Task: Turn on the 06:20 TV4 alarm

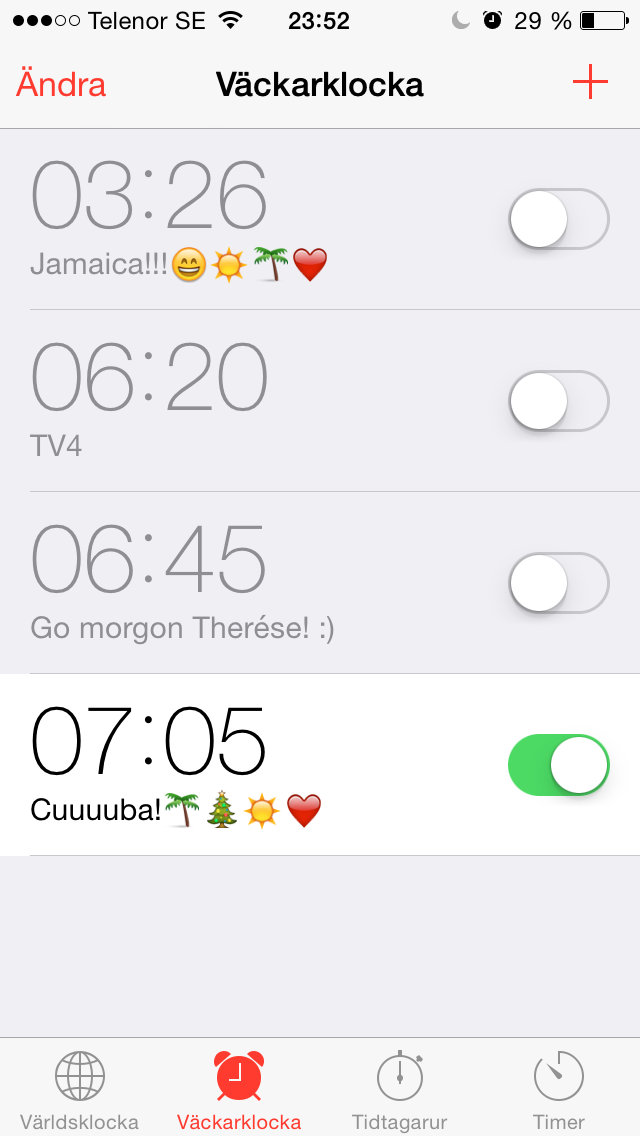Action: point(559,401)
